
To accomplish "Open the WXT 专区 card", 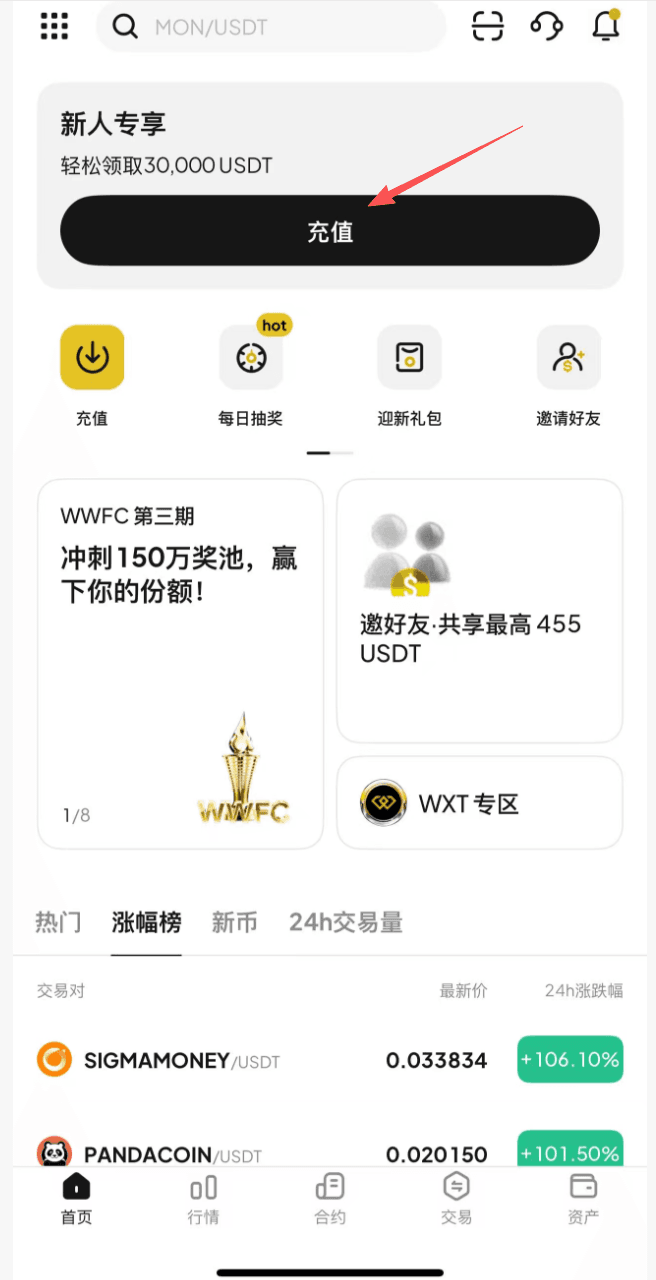I will pos(479,803).
